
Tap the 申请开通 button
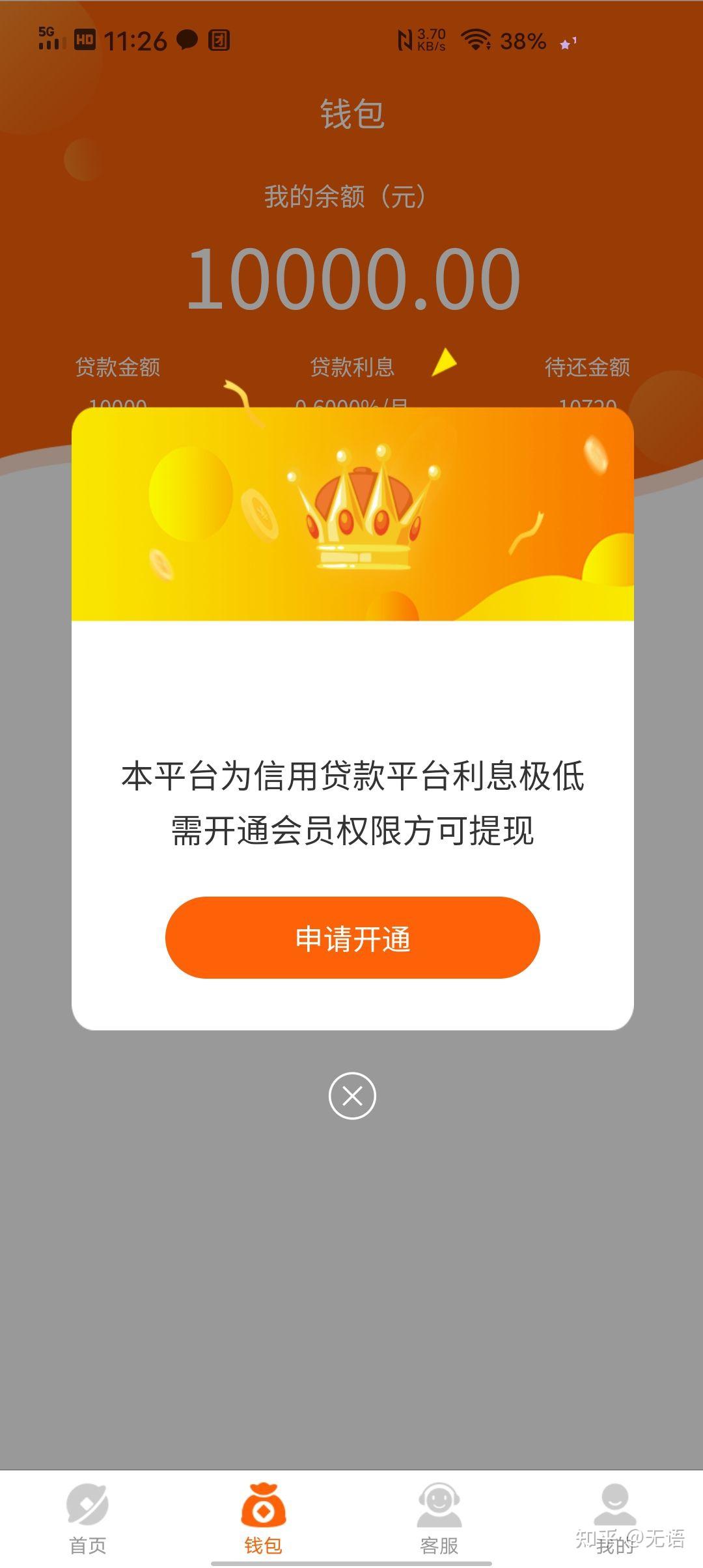[352, 937]
